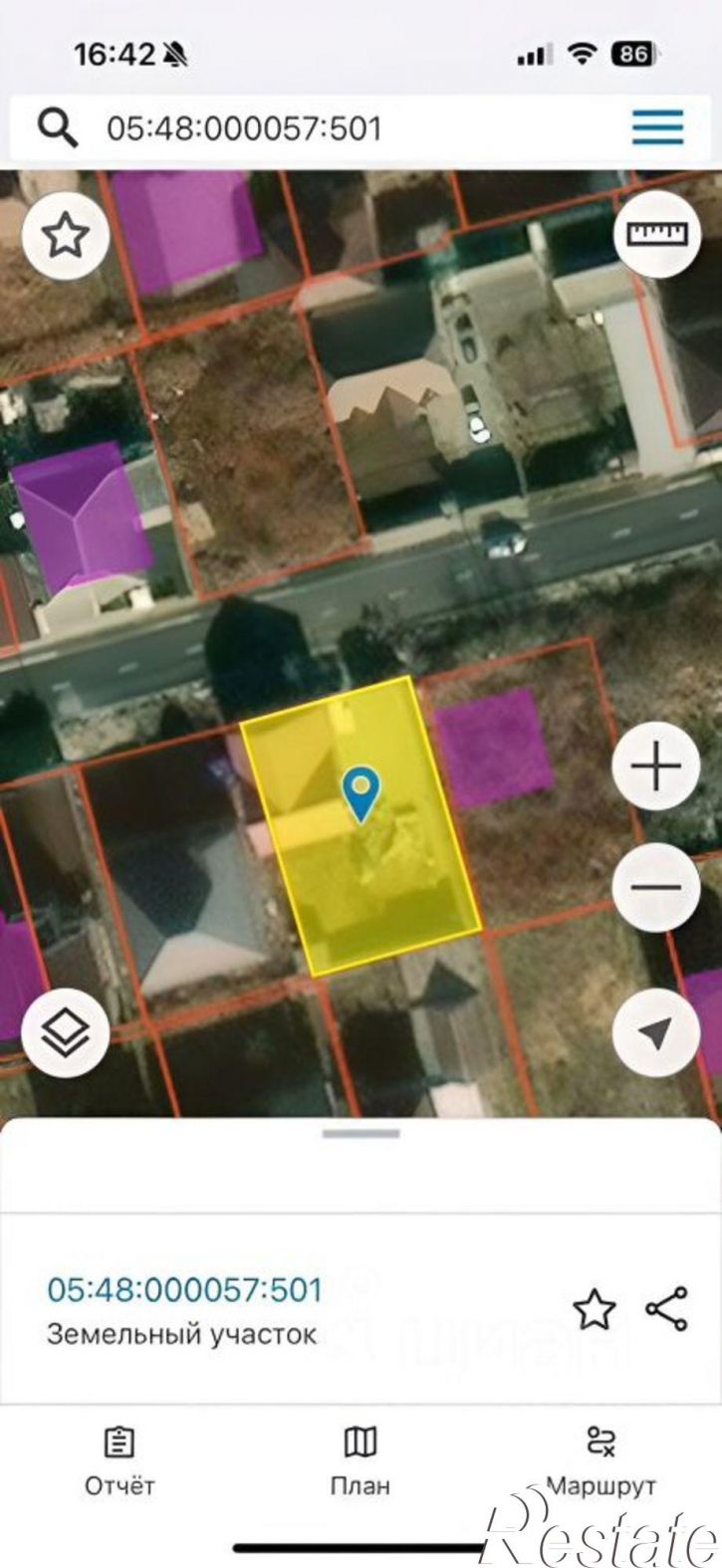Center map on my location arrow
The image size is (722, 1568).
(655, 1033)
